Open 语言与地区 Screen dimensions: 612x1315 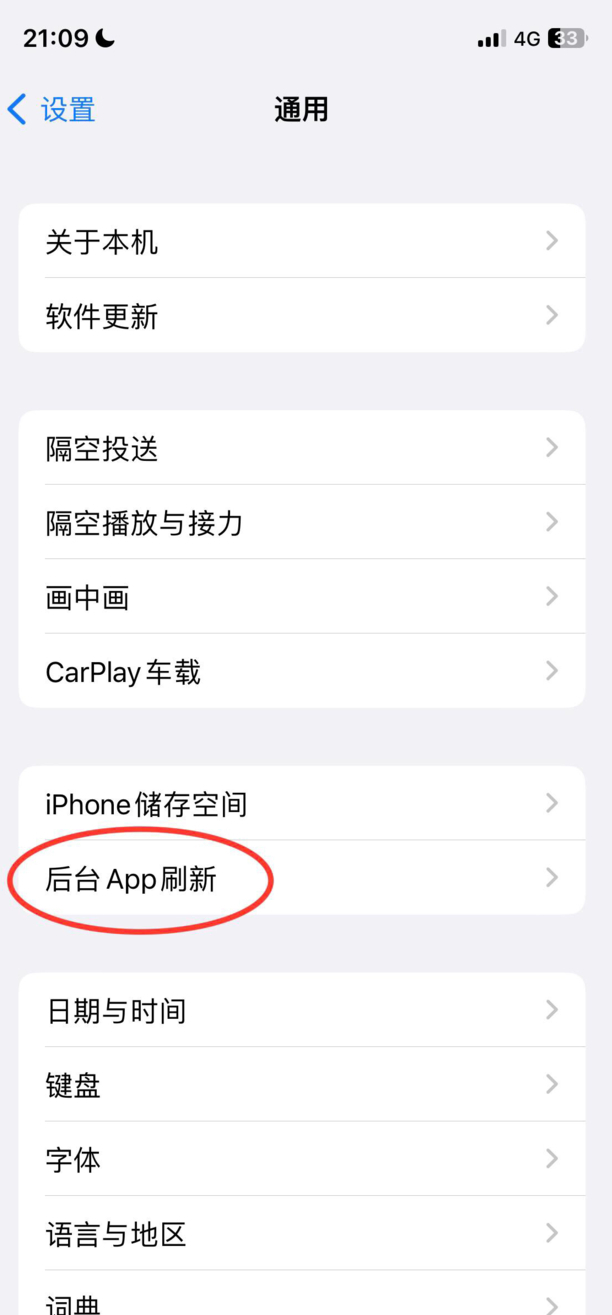pos(301,1234)
